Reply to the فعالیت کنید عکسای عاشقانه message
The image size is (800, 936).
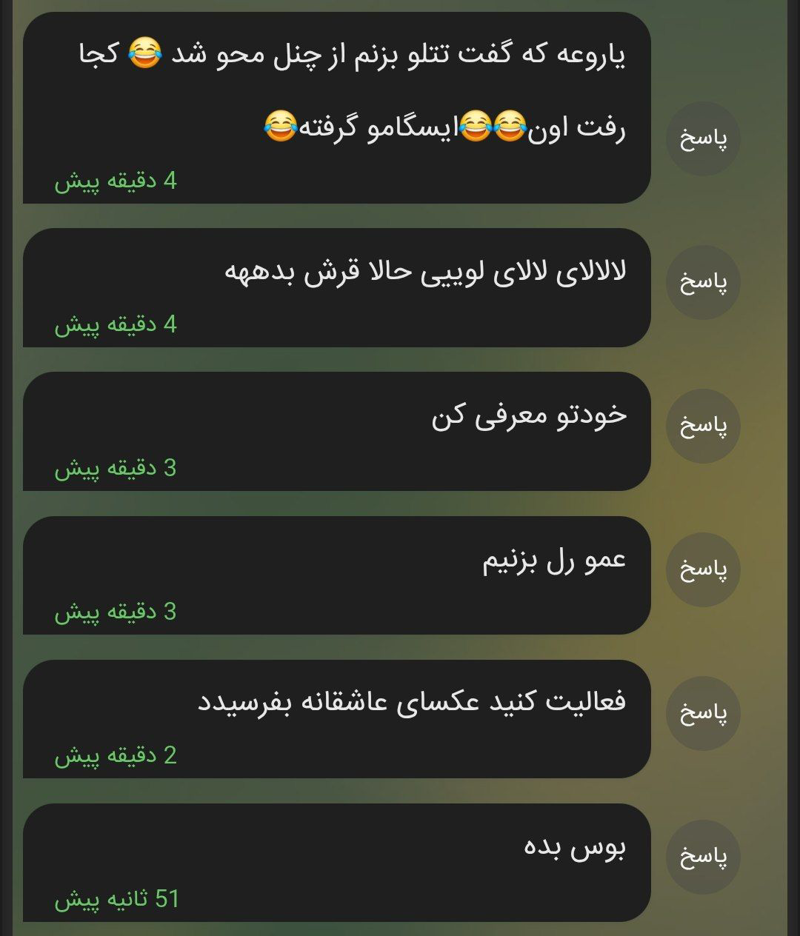pyautogui.click(x=703, y=714)
